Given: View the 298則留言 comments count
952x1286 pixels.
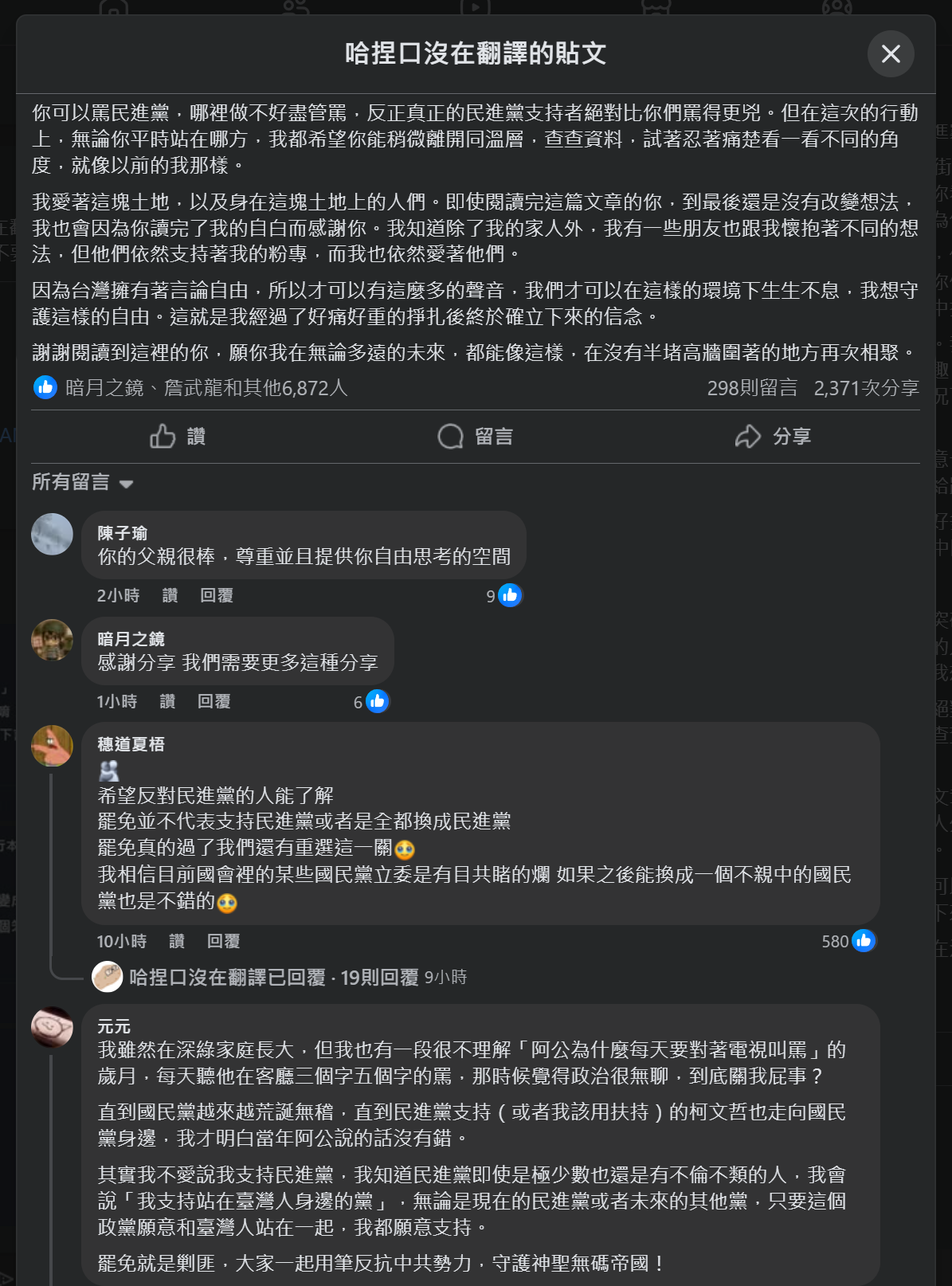Looking at the screenshot, I should [751, 388].
